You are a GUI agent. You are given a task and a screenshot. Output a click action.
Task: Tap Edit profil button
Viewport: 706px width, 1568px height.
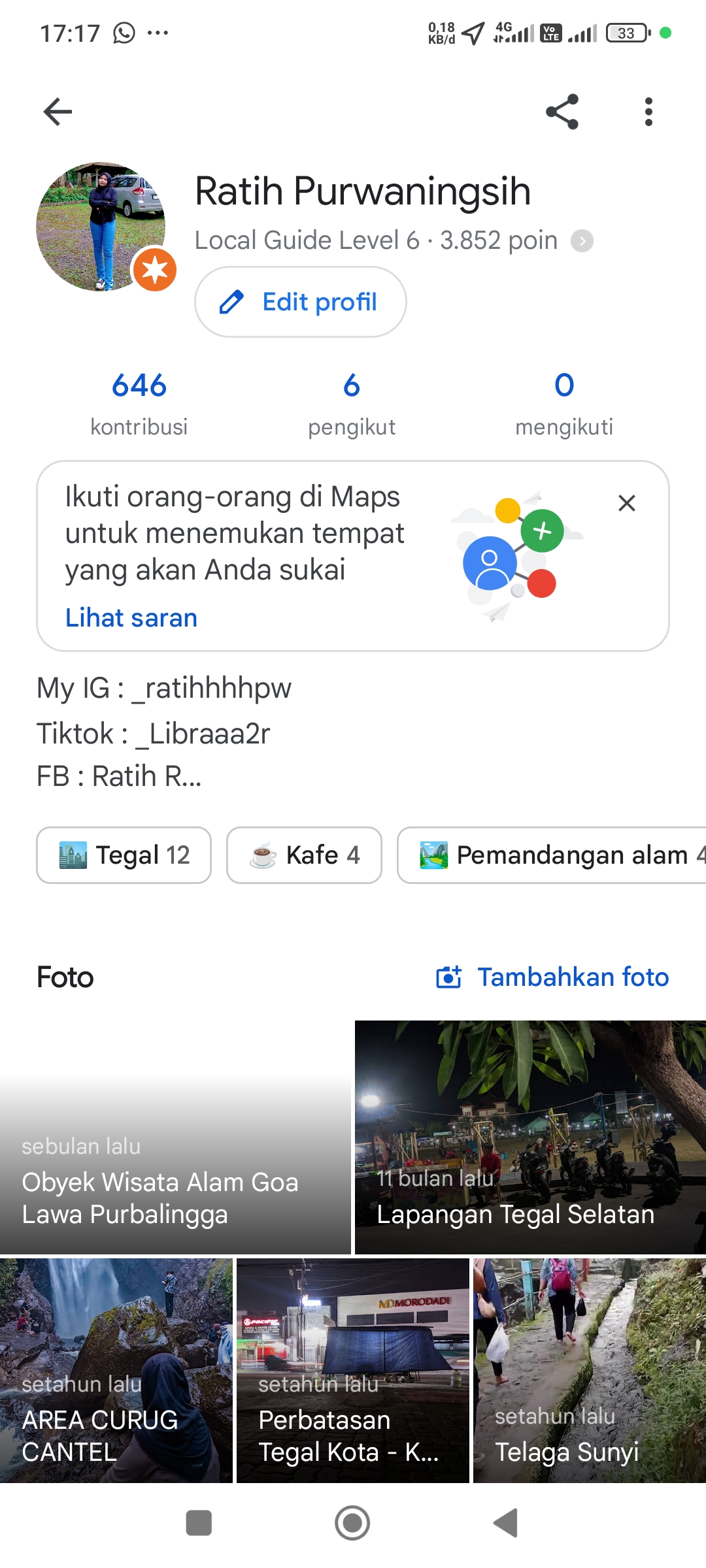point(301,302)
